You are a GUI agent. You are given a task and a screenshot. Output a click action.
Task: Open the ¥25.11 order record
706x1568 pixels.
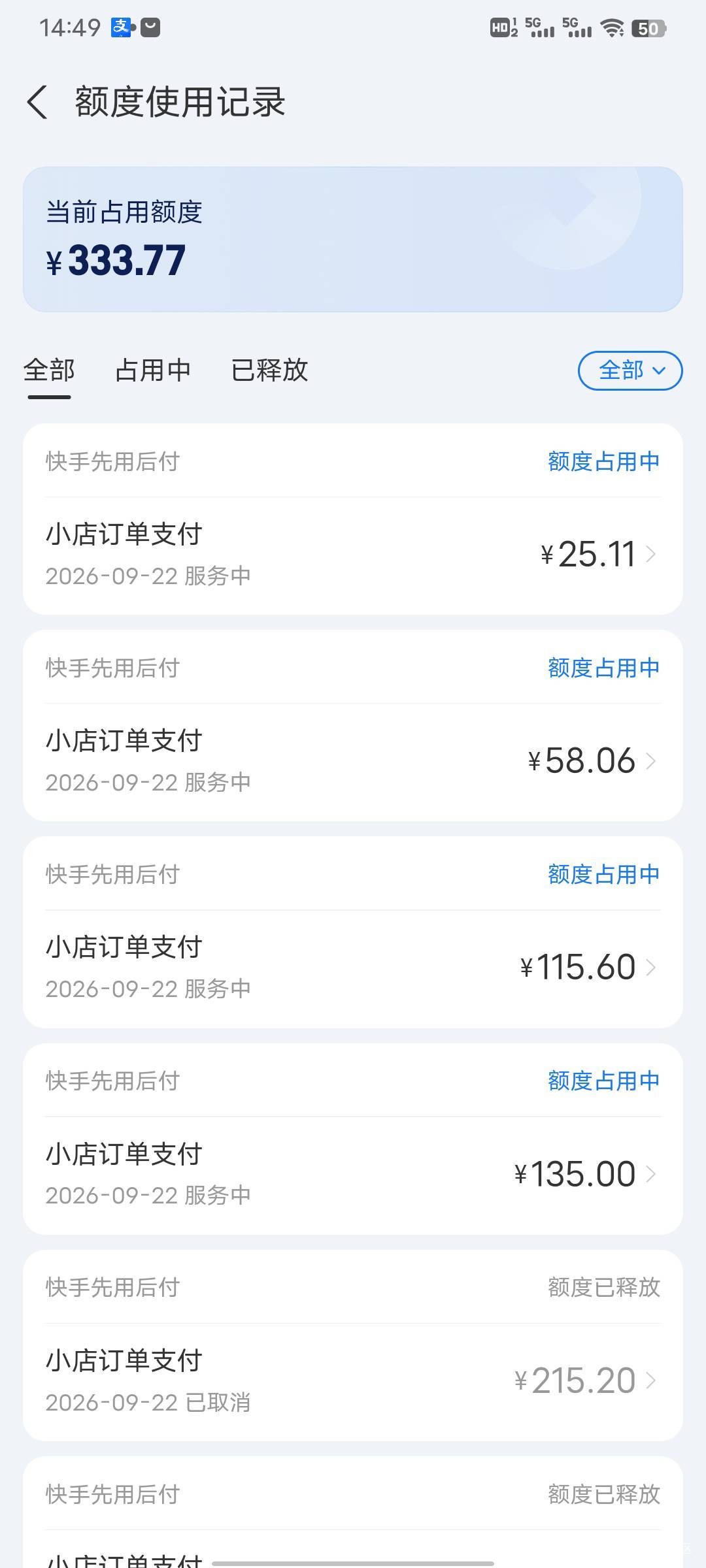(353, 555)
